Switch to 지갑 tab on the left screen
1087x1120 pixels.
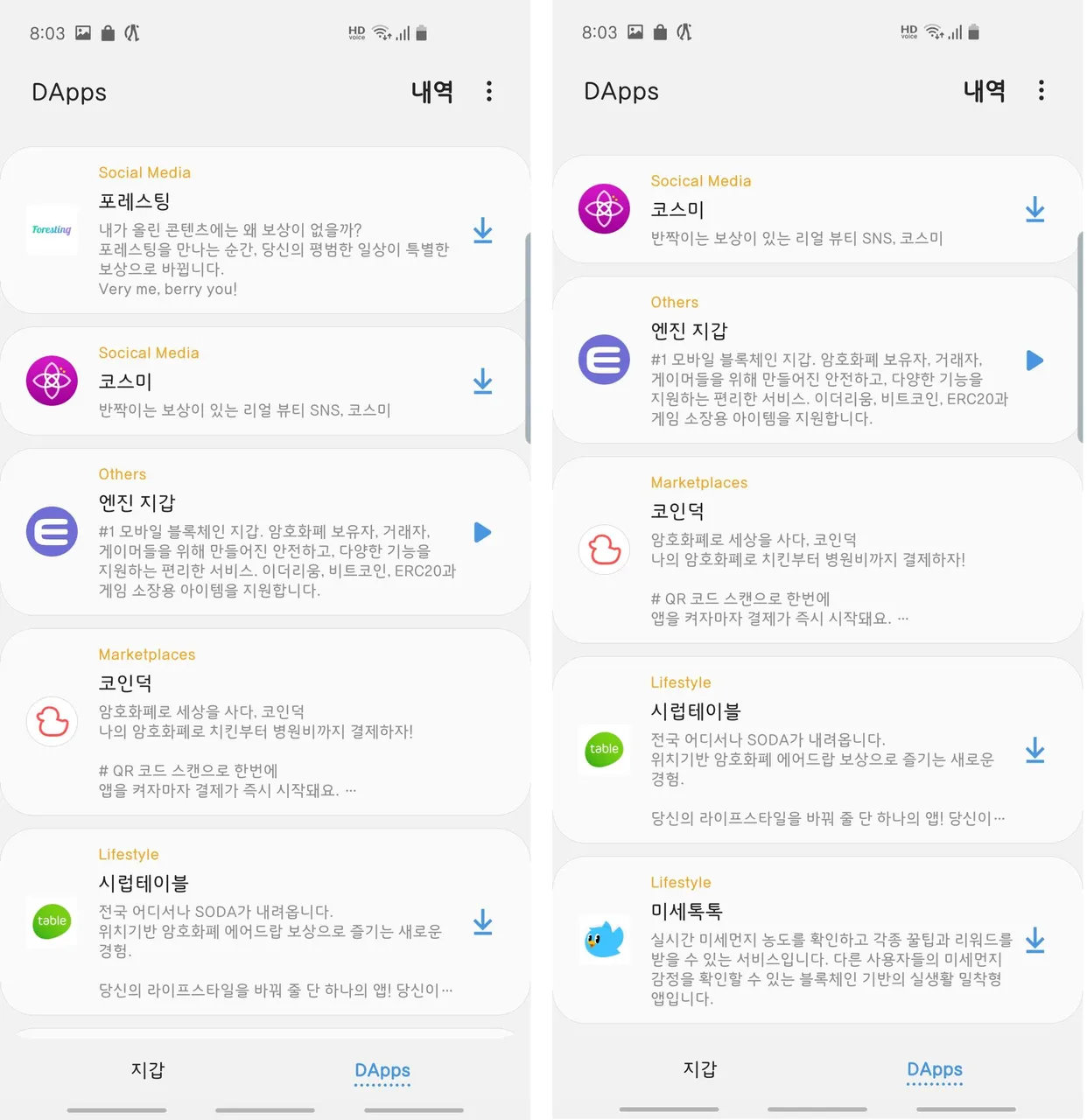147,1070
